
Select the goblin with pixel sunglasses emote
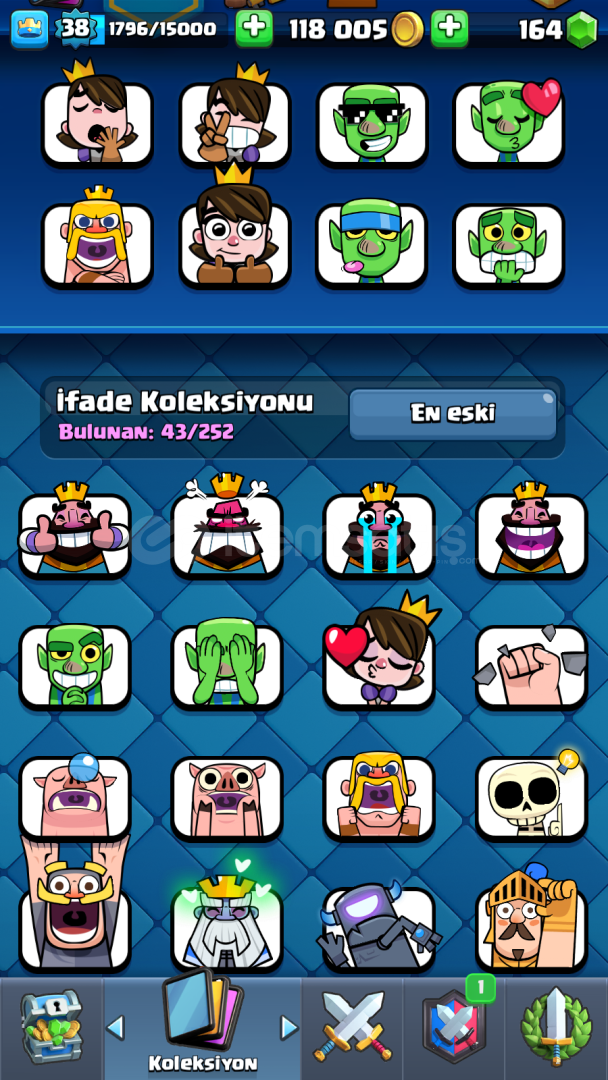(372, 125)
